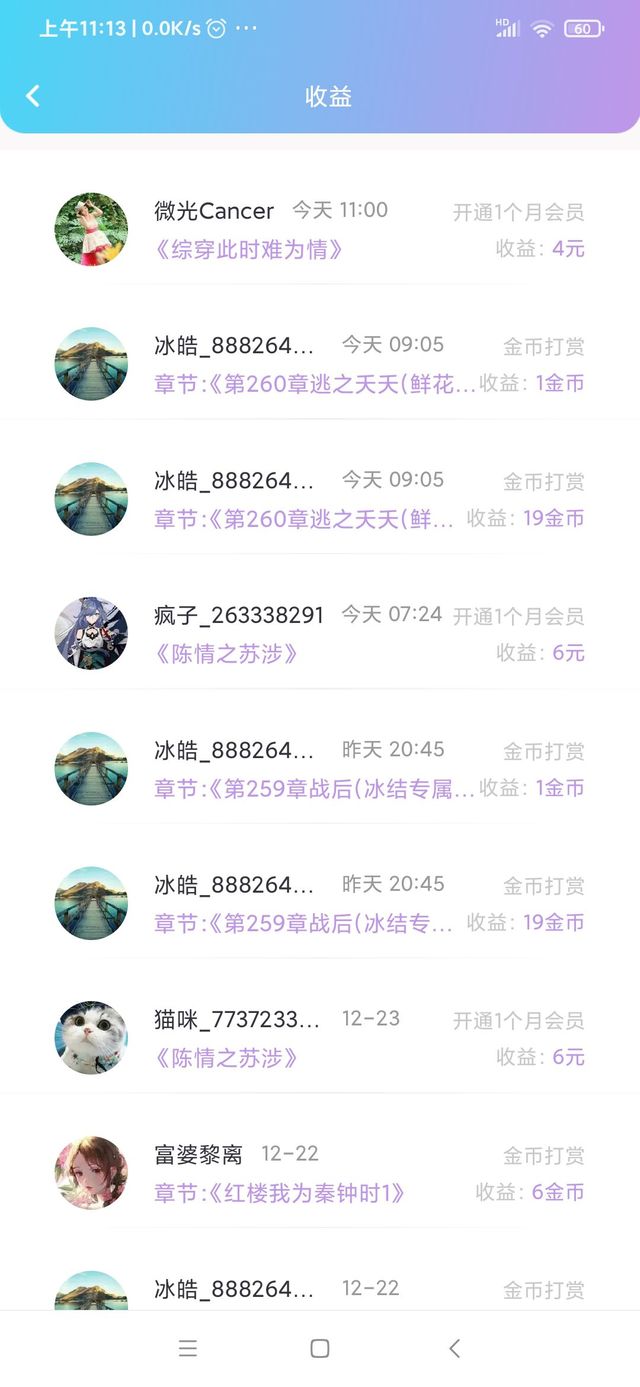This screenshot has height=1387, width=640.
Task: Open 疯子_263338291's 6元 earning entry
Action: pos(320,634)
